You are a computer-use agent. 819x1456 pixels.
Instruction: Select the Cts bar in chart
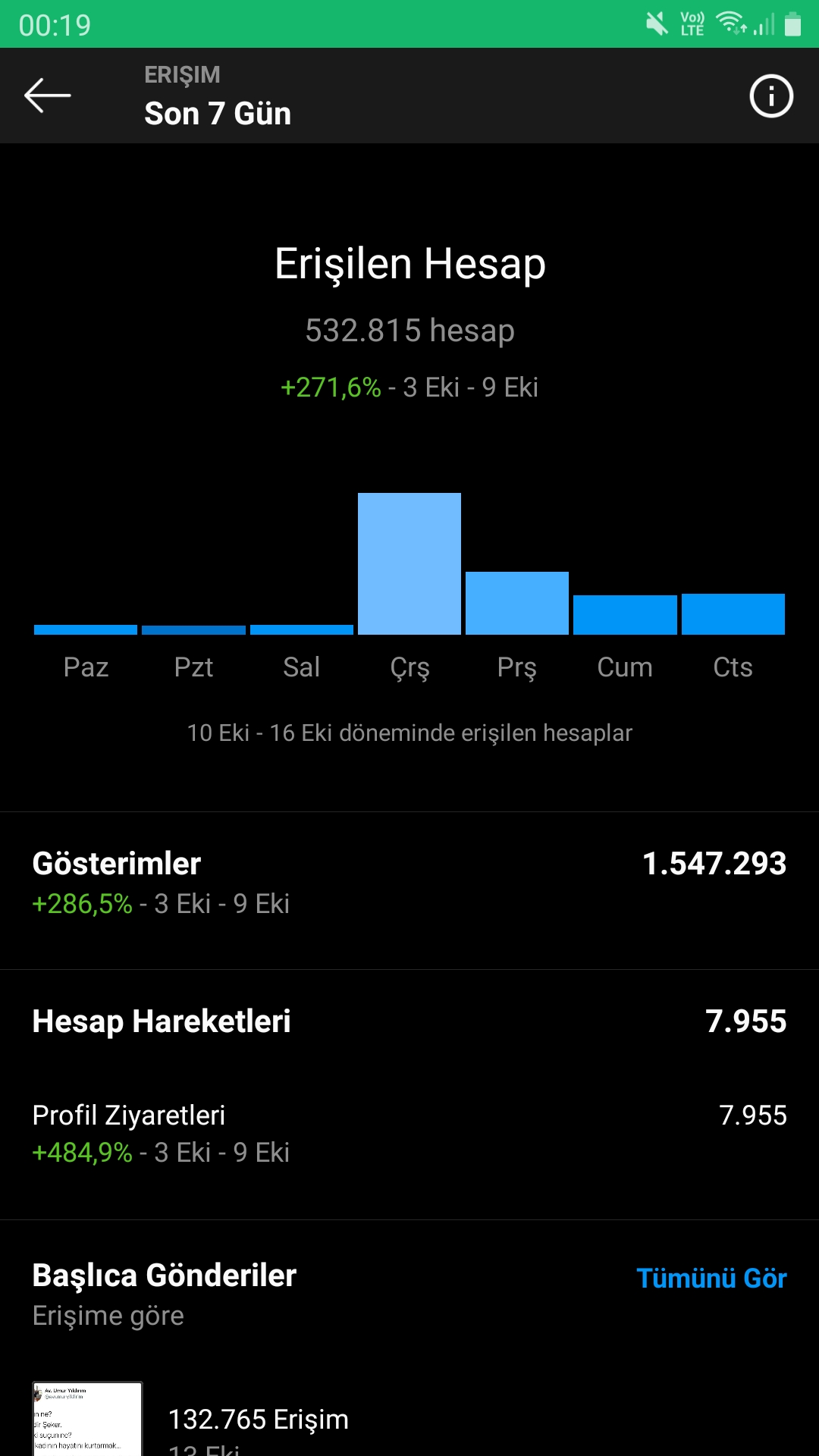[733, 614]
